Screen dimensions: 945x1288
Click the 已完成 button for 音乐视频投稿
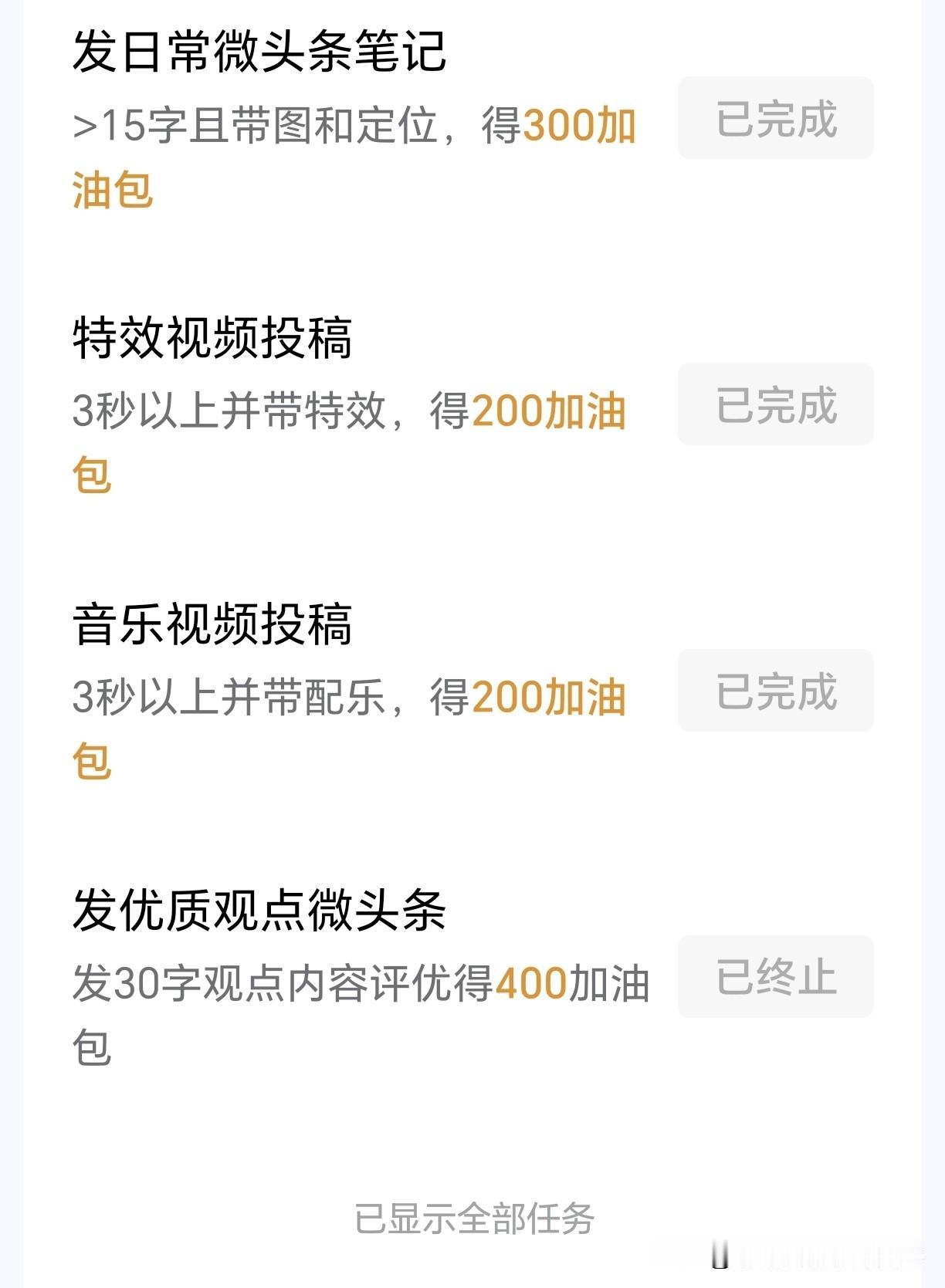pyautogui.click(x=774, y=691)
